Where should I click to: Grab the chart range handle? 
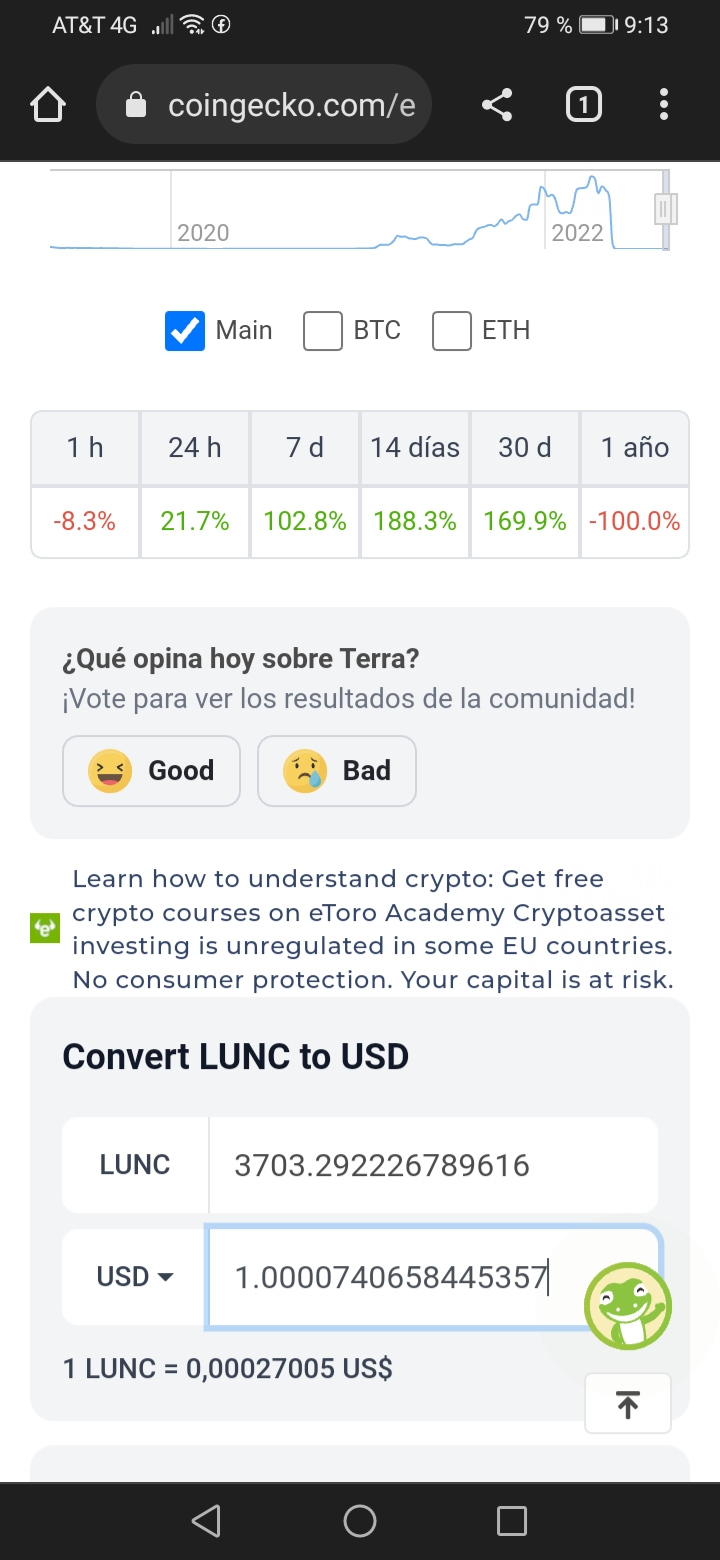click(665, 209)
